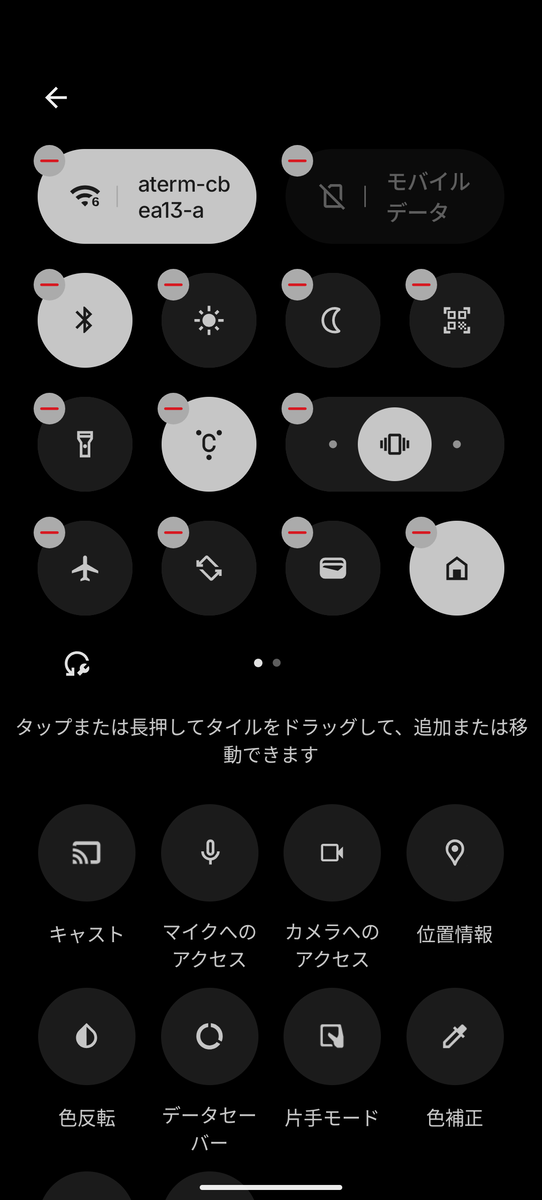The width and height of the screenshot is (542, 1200).
Task: Select the Bluetooth tile
Action: [85, 321]
